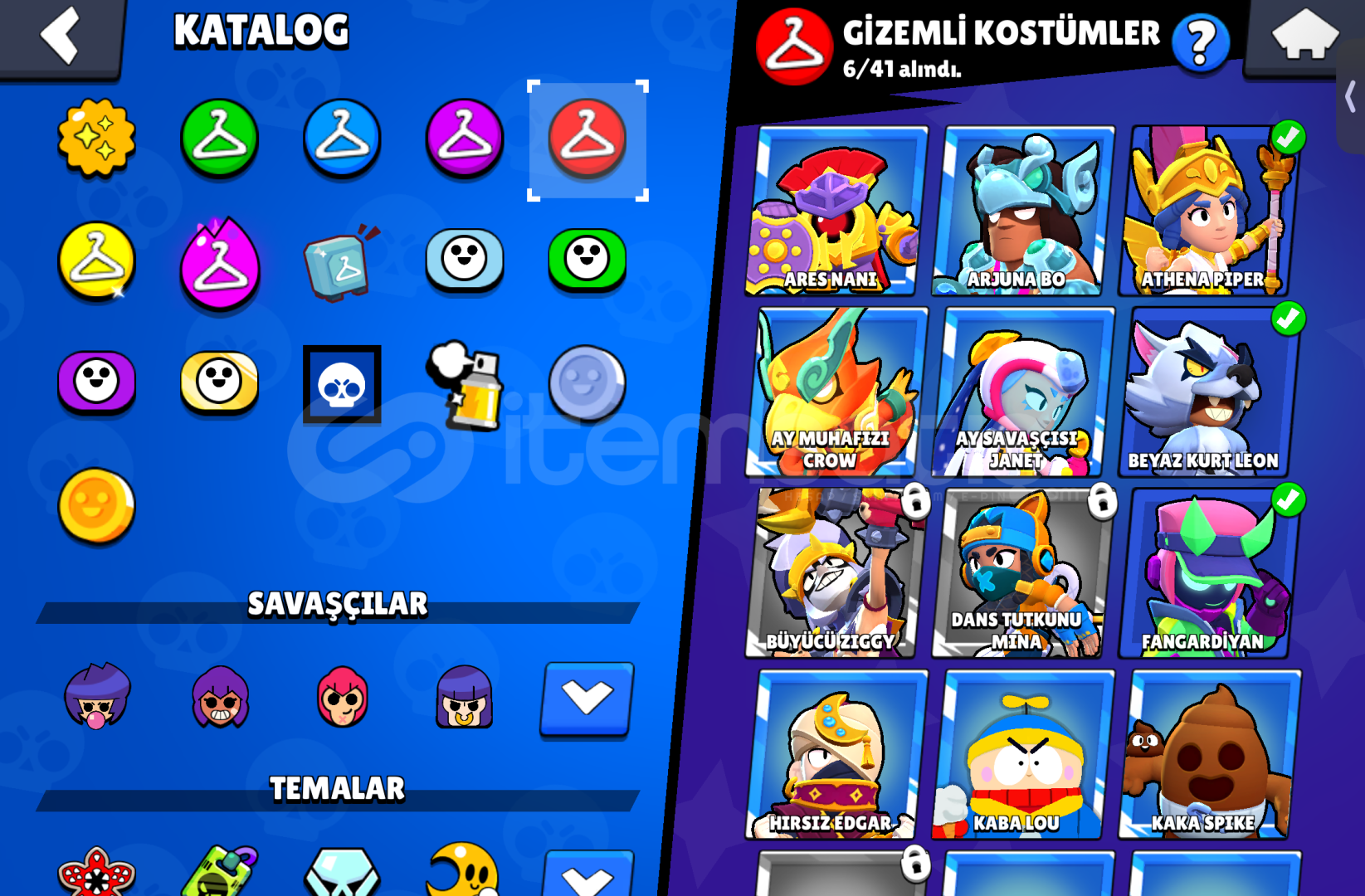This screenshot has width=1365, height=896.
Task: Open the Hırsız Edgar skin card
Action: (x=836, y=755)
